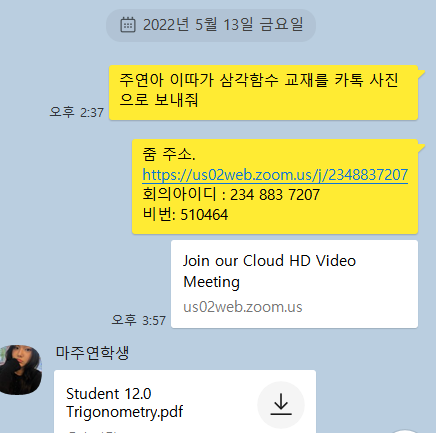Open the Student 12.0 Trigonometry.pdf file card
436x433 pixels.
pos(185,401)
